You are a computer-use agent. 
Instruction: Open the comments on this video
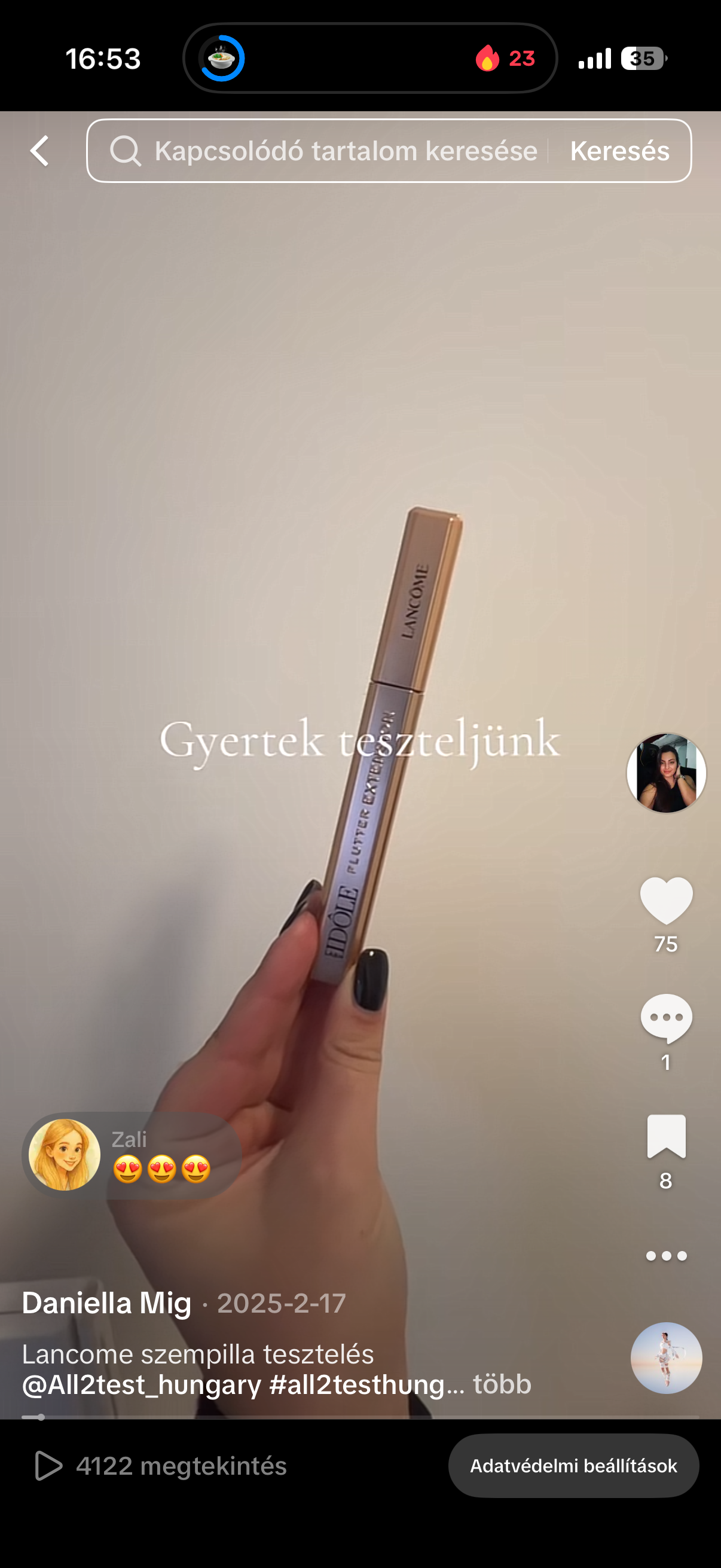pyautogui.click(x=665, y=1018)
